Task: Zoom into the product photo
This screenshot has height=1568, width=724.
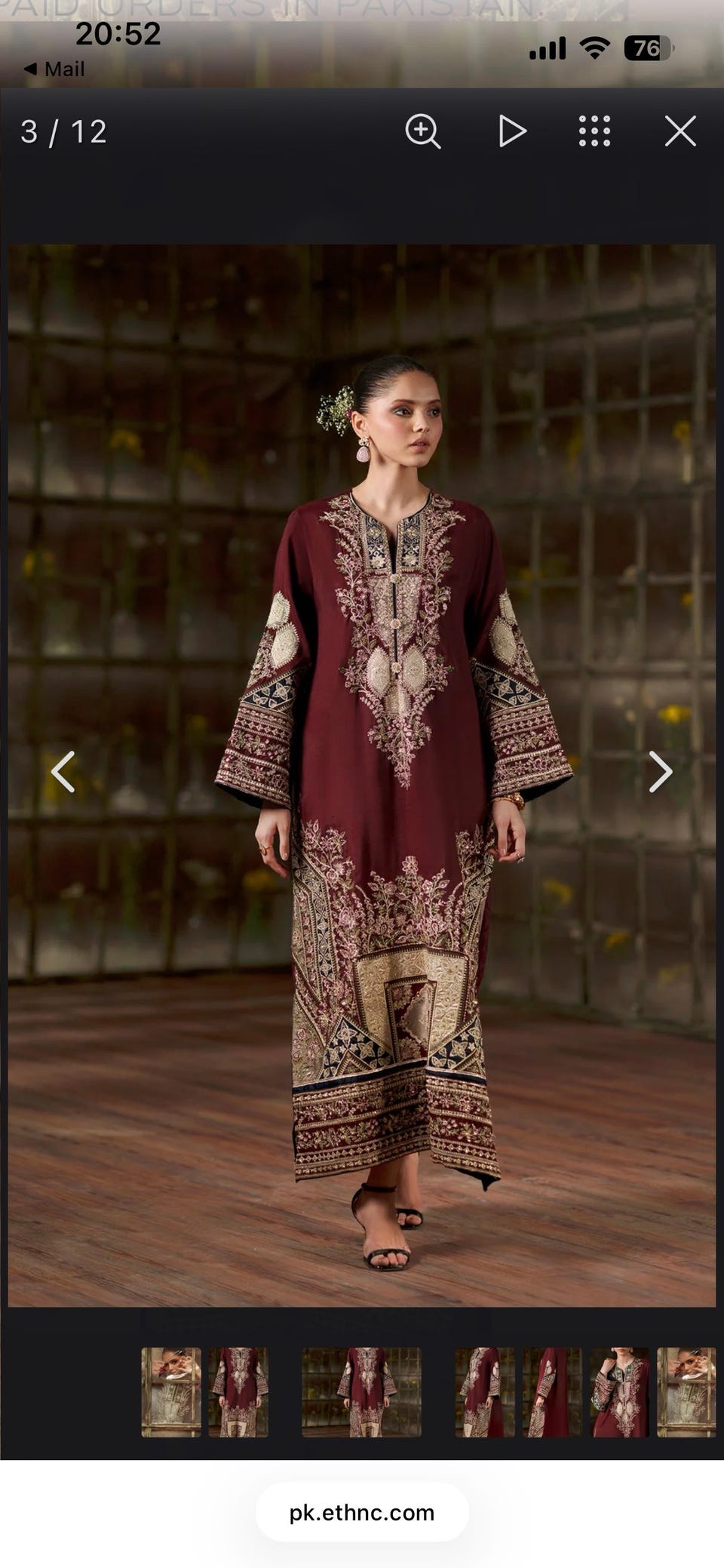Action: tap(422, 132)
